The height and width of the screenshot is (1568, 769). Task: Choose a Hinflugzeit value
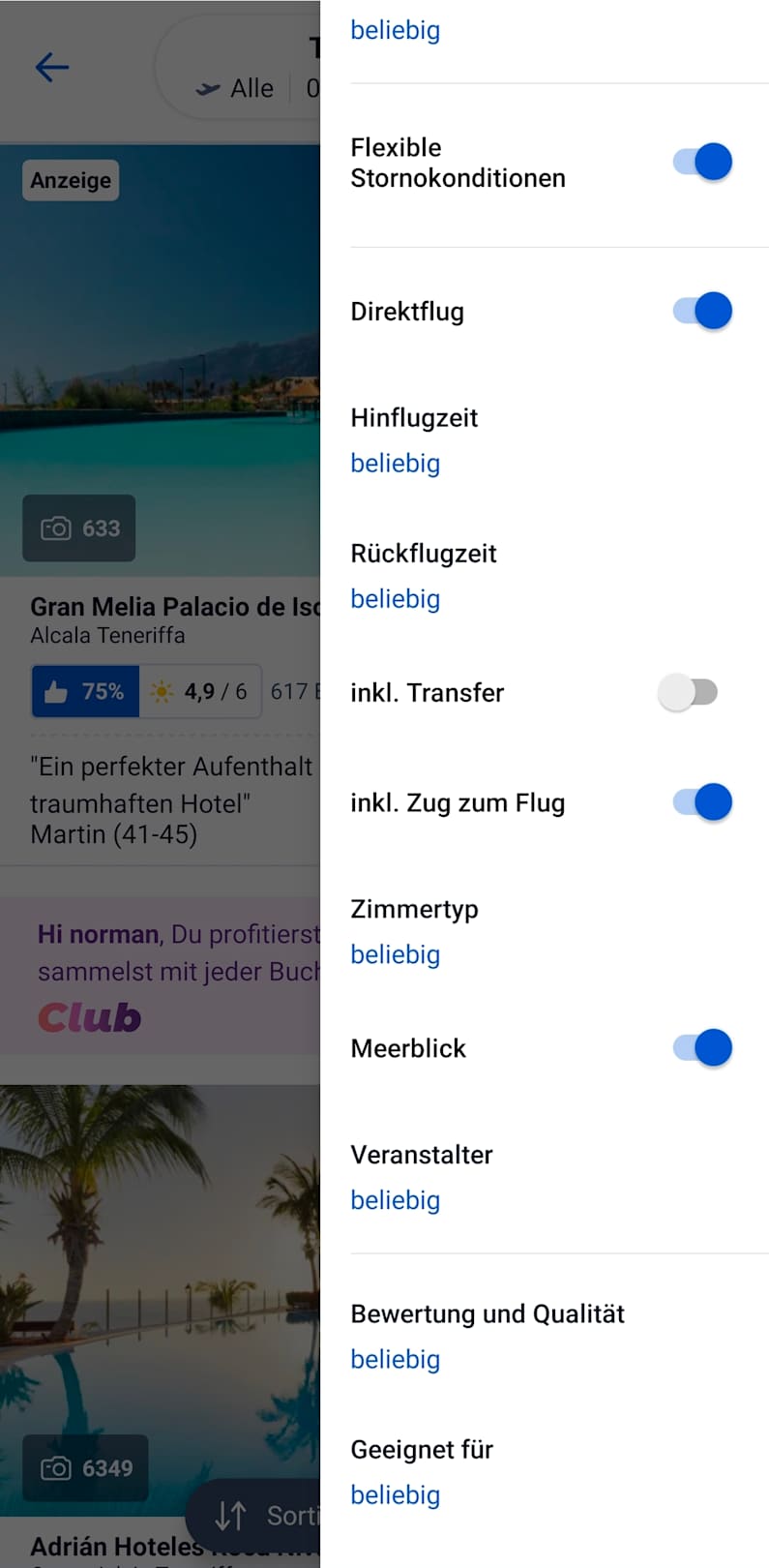coord(395,463)
